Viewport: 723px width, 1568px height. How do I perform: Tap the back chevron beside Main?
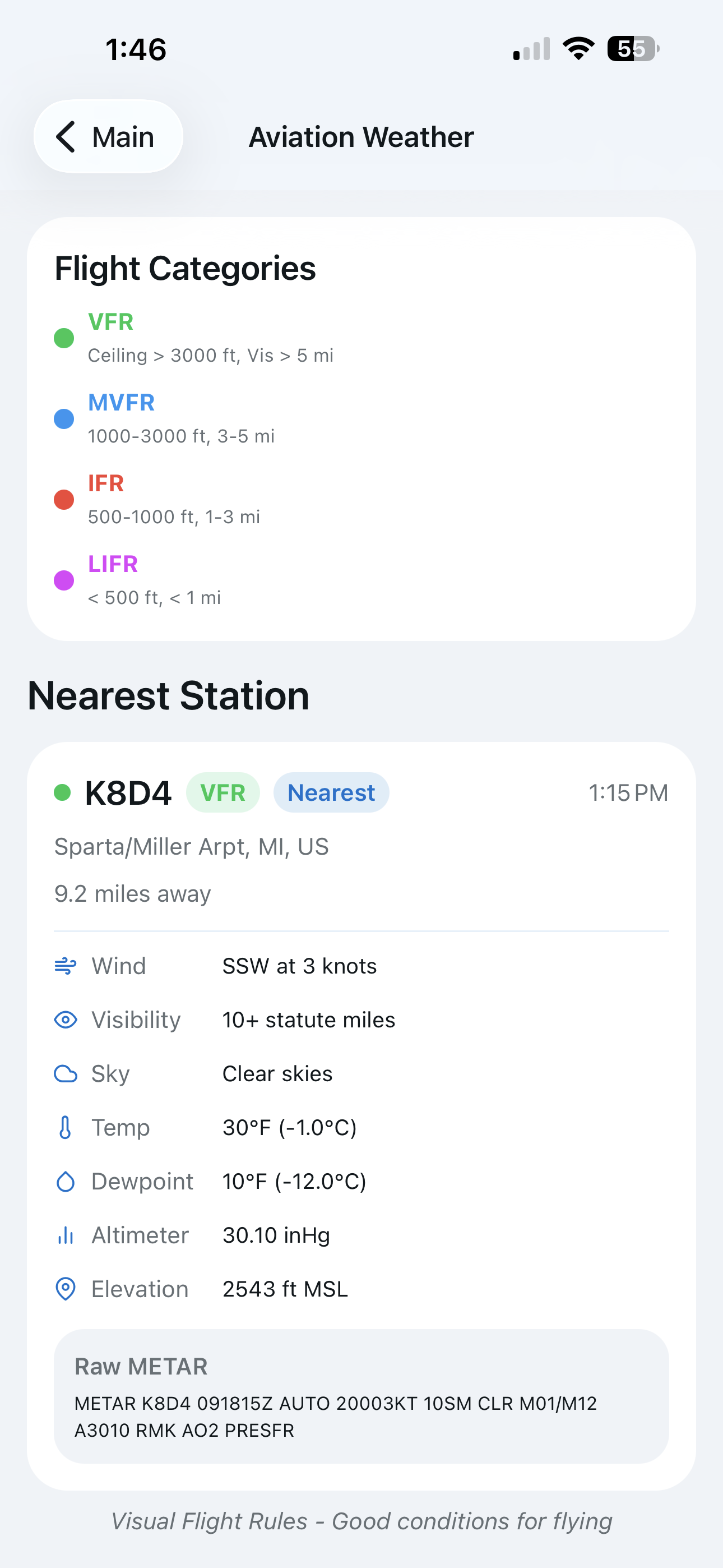pos(67,136)
